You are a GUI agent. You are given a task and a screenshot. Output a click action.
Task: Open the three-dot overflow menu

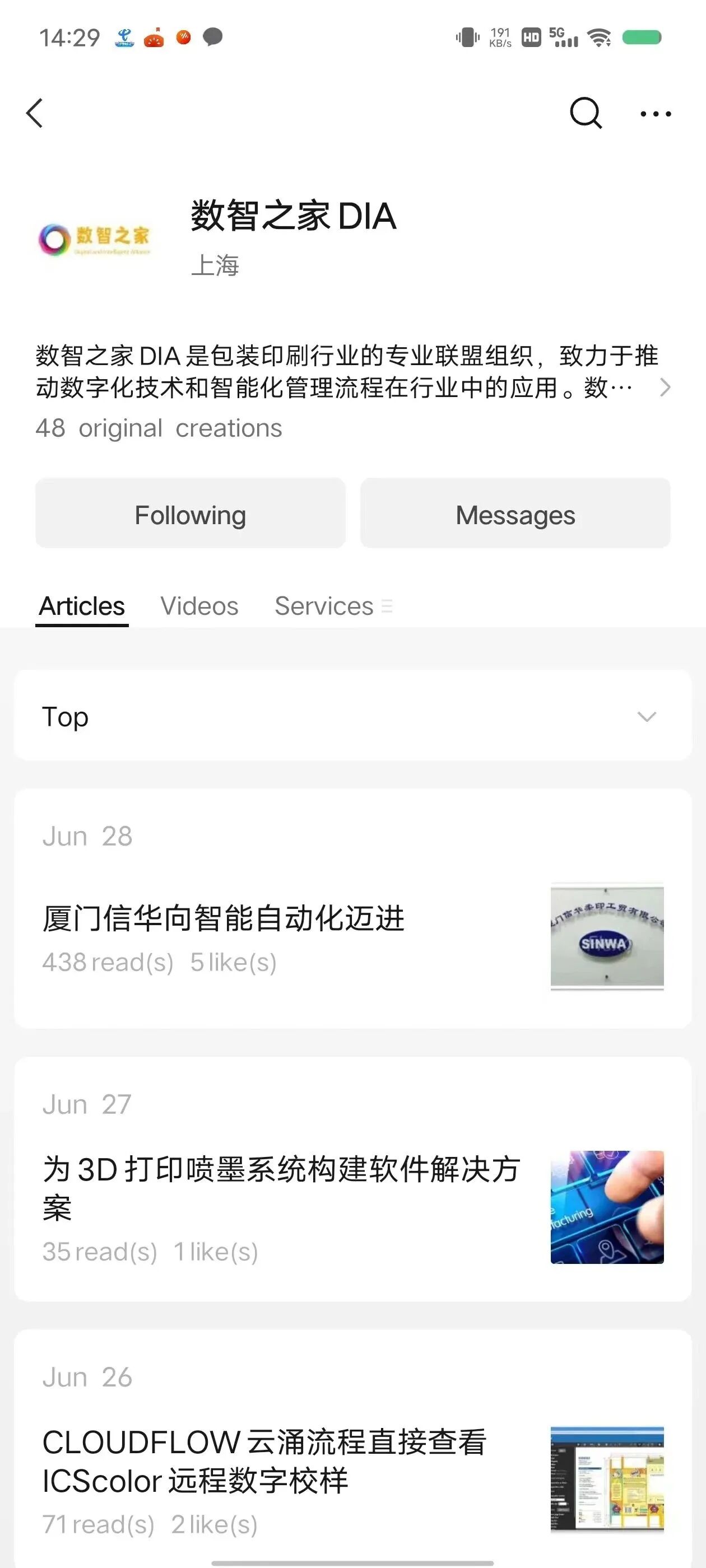(656, 114)
